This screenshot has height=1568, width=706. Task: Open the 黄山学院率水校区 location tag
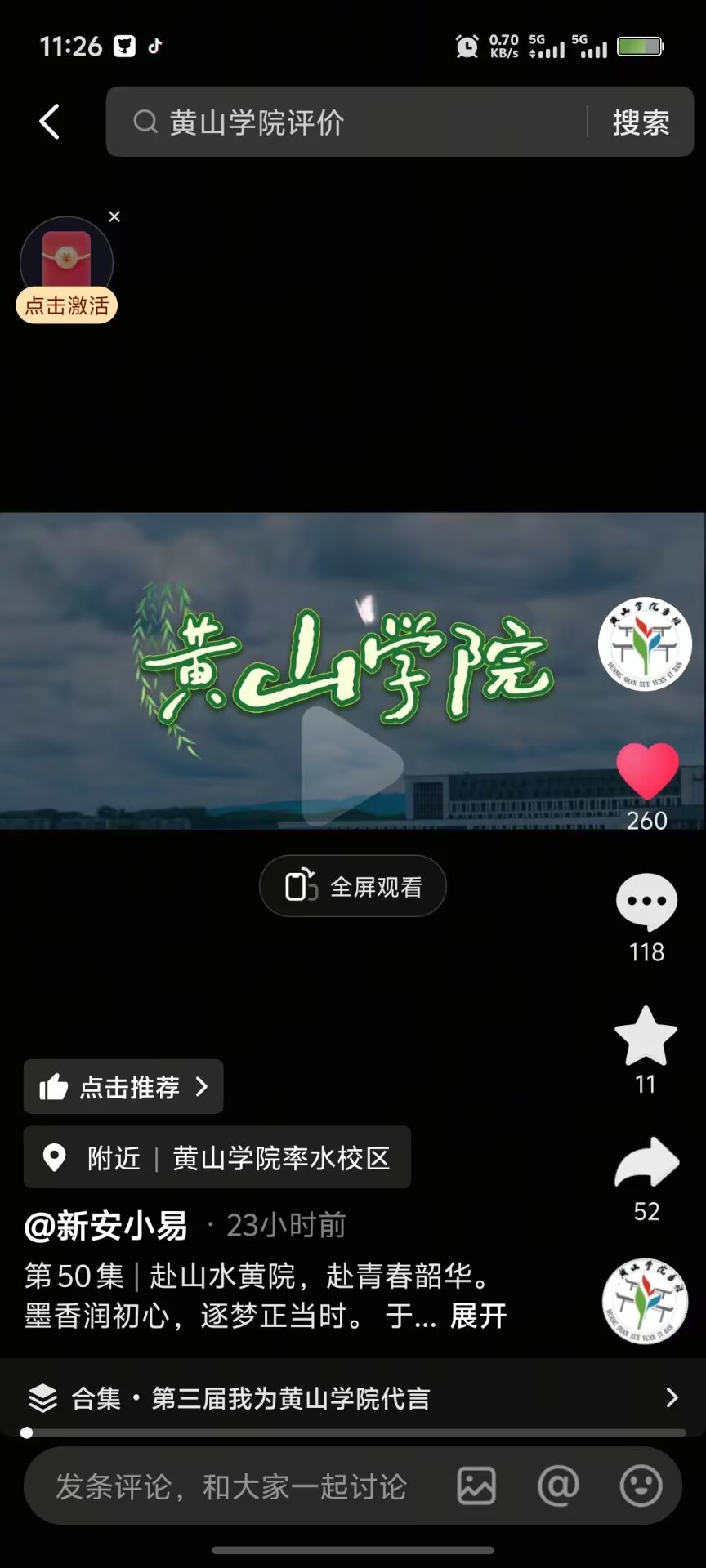click(217, 1157)
